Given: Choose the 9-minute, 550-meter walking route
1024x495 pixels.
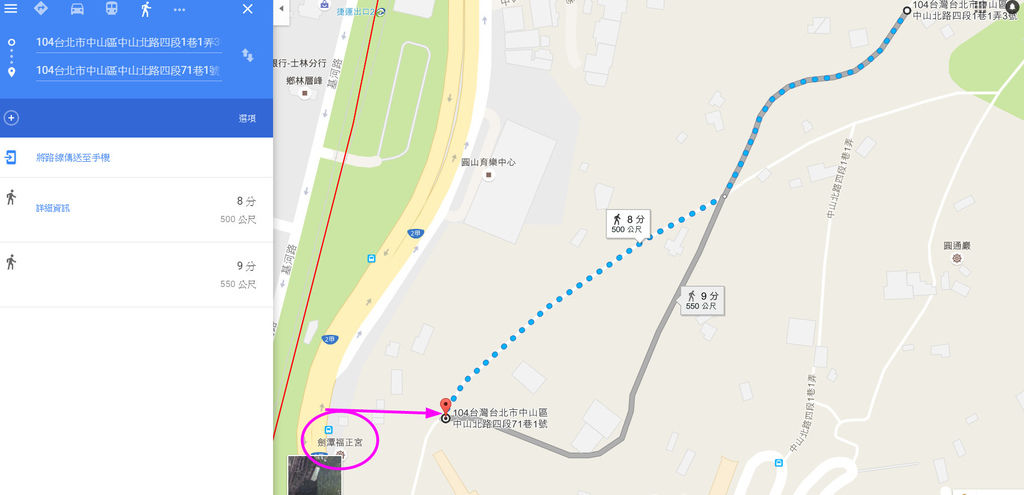Looking at the screenshot, I should tap(136, 274).
